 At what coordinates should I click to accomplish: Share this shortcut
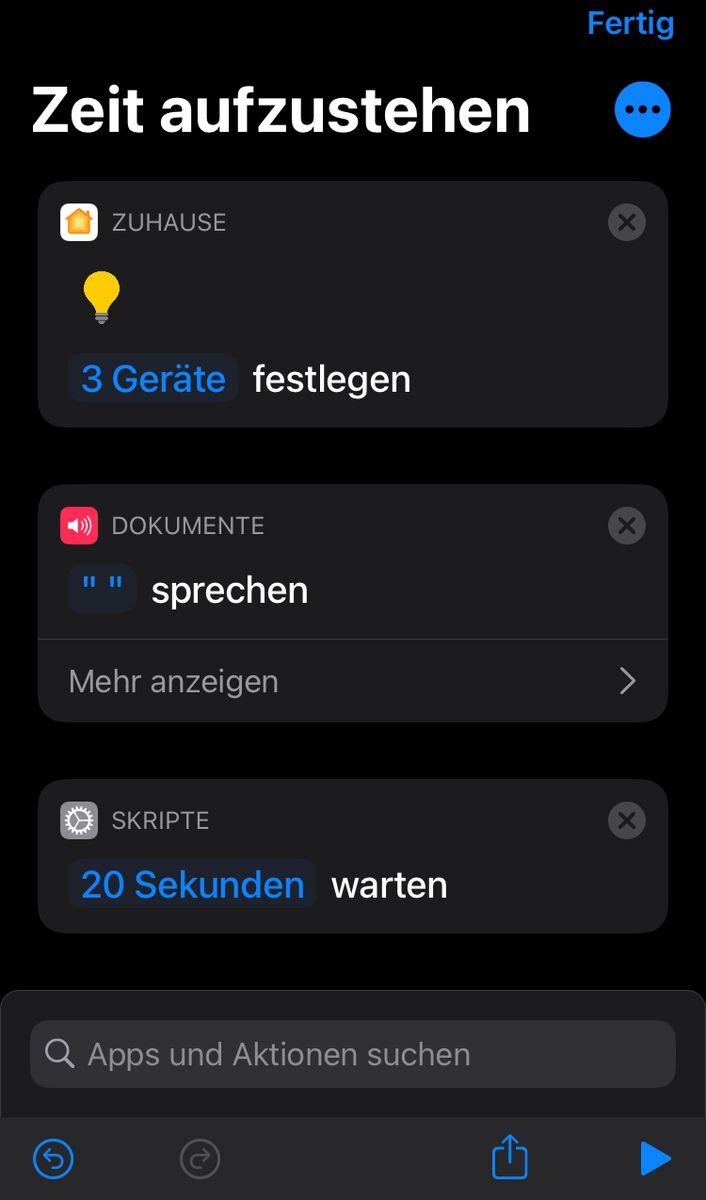click(509, 1159)
